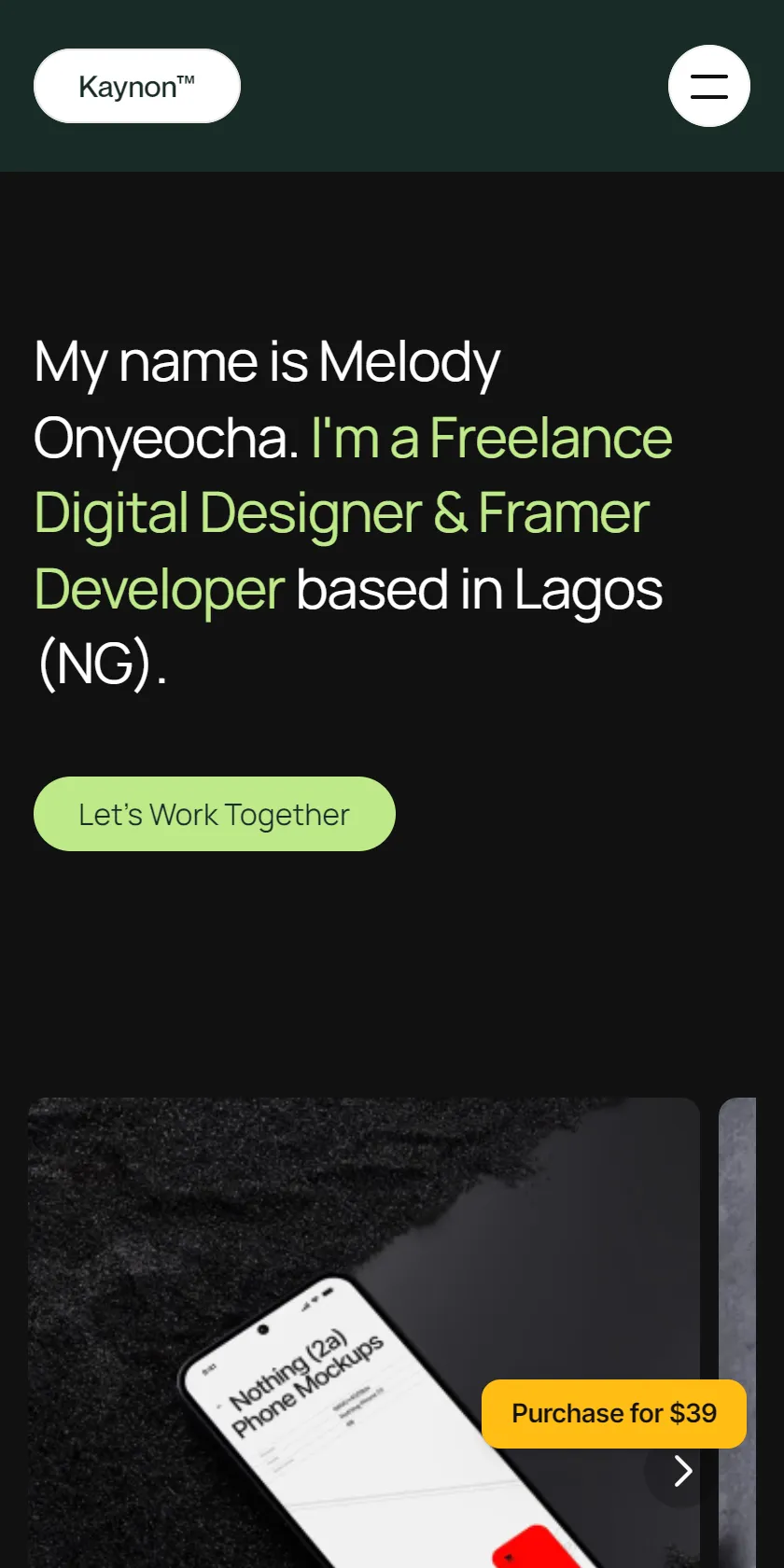Open the hamburger menu
Image resolution: width=784 pixels, height=1568 pixels.
pyautogui.click(x=709, y=86)
